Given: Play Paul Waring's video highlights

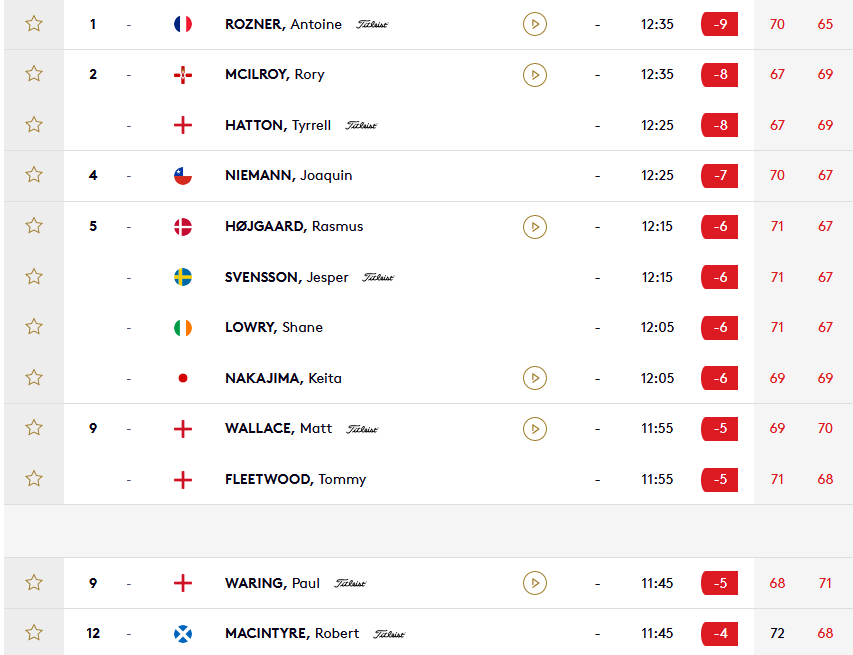Looking at the screenshot, I should tap(535, 583).
